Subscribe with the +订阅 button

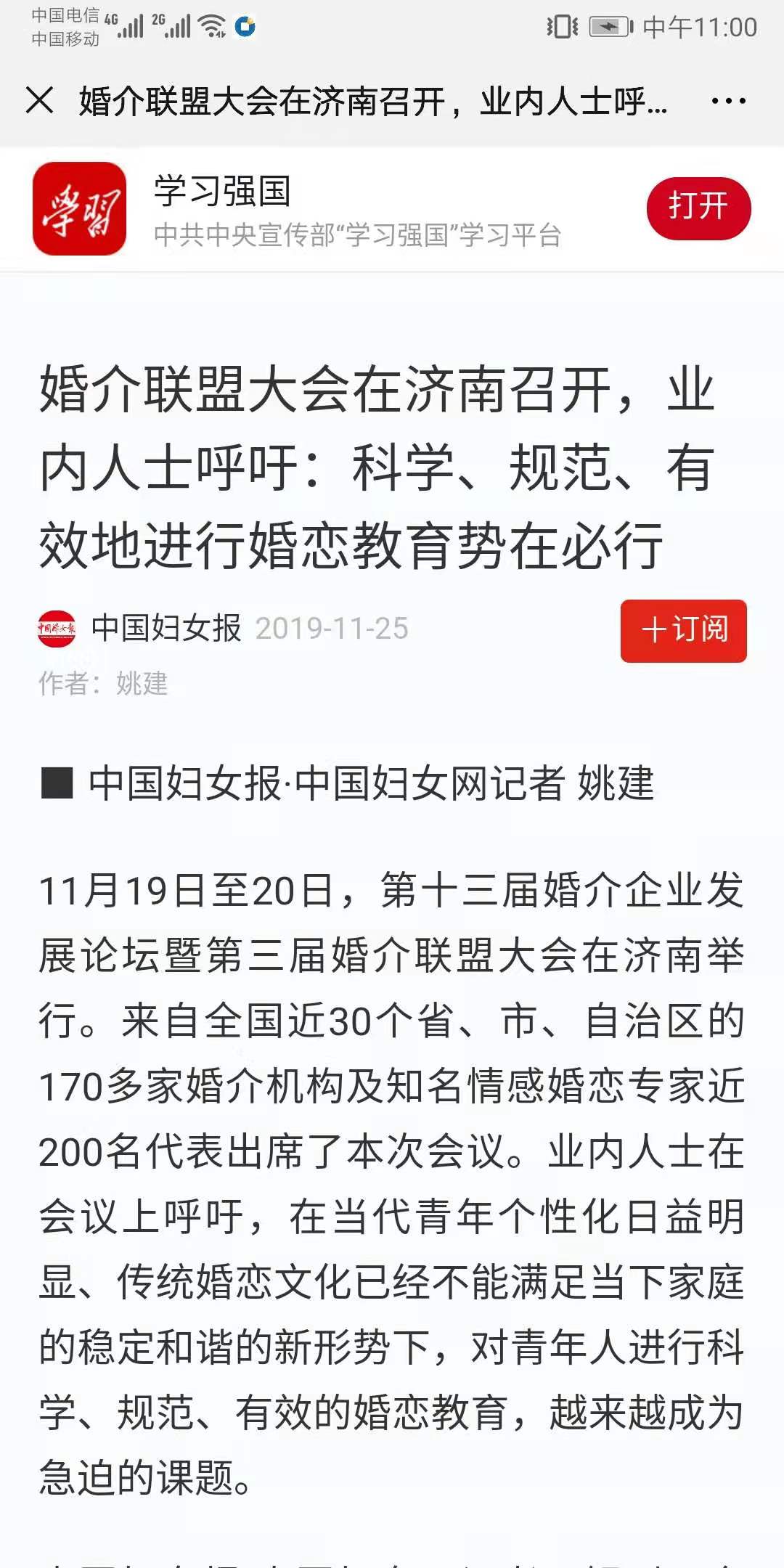[x=683, y=630]
